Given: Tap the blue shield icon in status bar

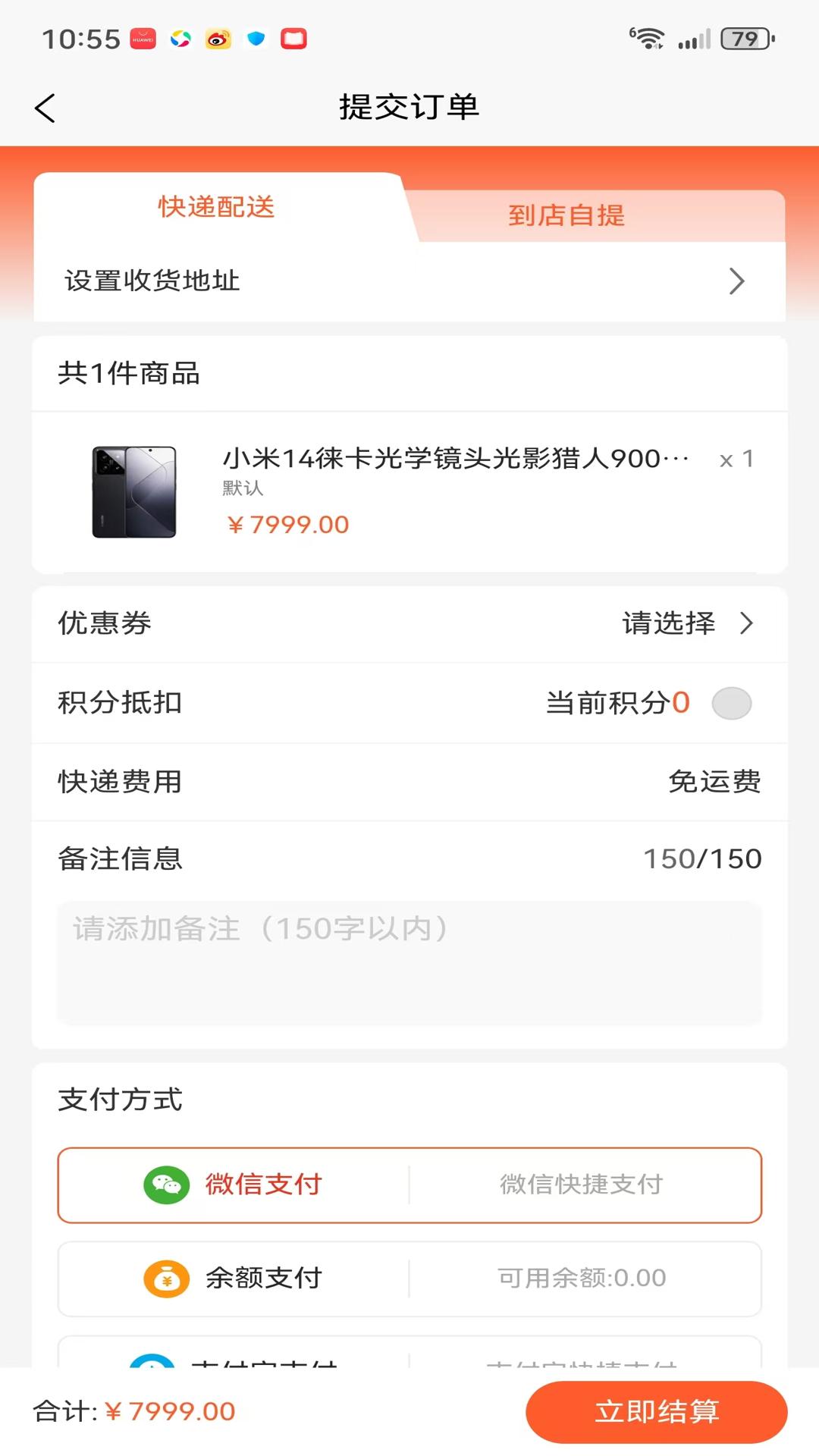Looking at the screenshot, I should pyautogui.click(x=256, y=39).
